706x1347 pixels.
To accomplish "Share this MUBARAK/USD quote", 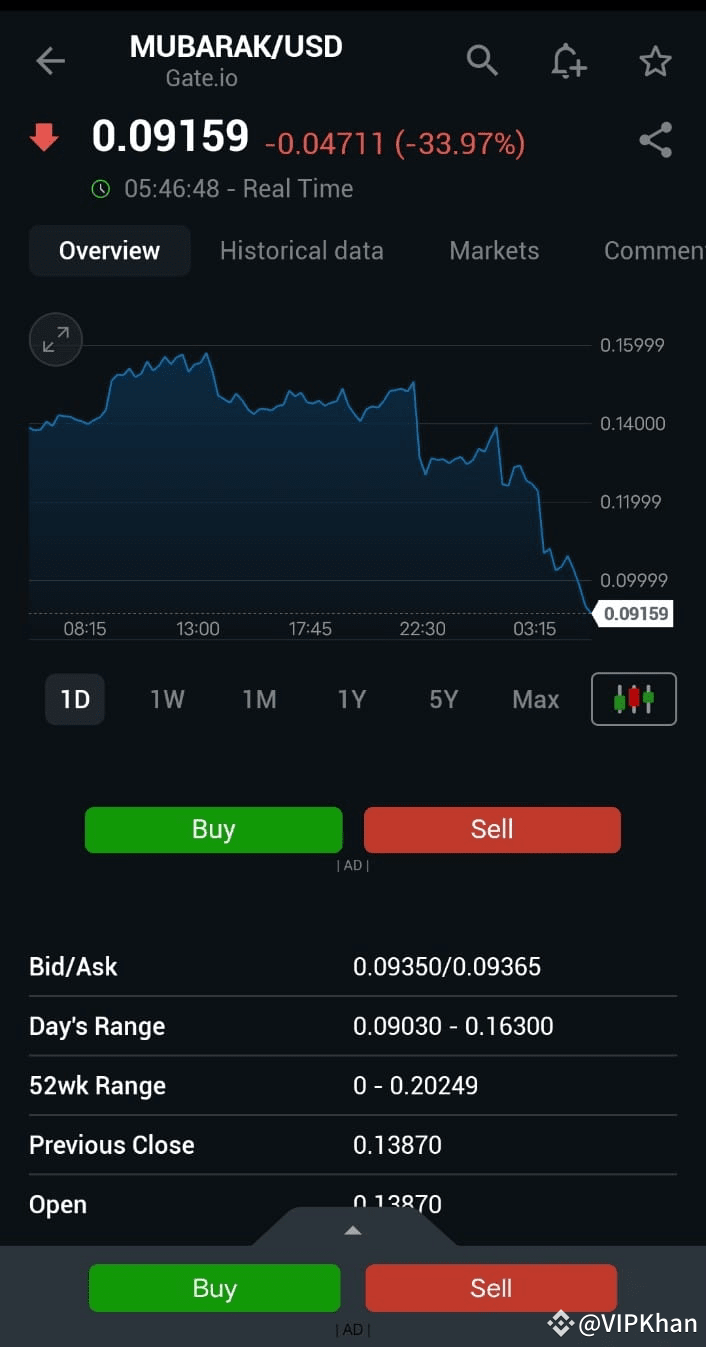I will click(655, 140).
